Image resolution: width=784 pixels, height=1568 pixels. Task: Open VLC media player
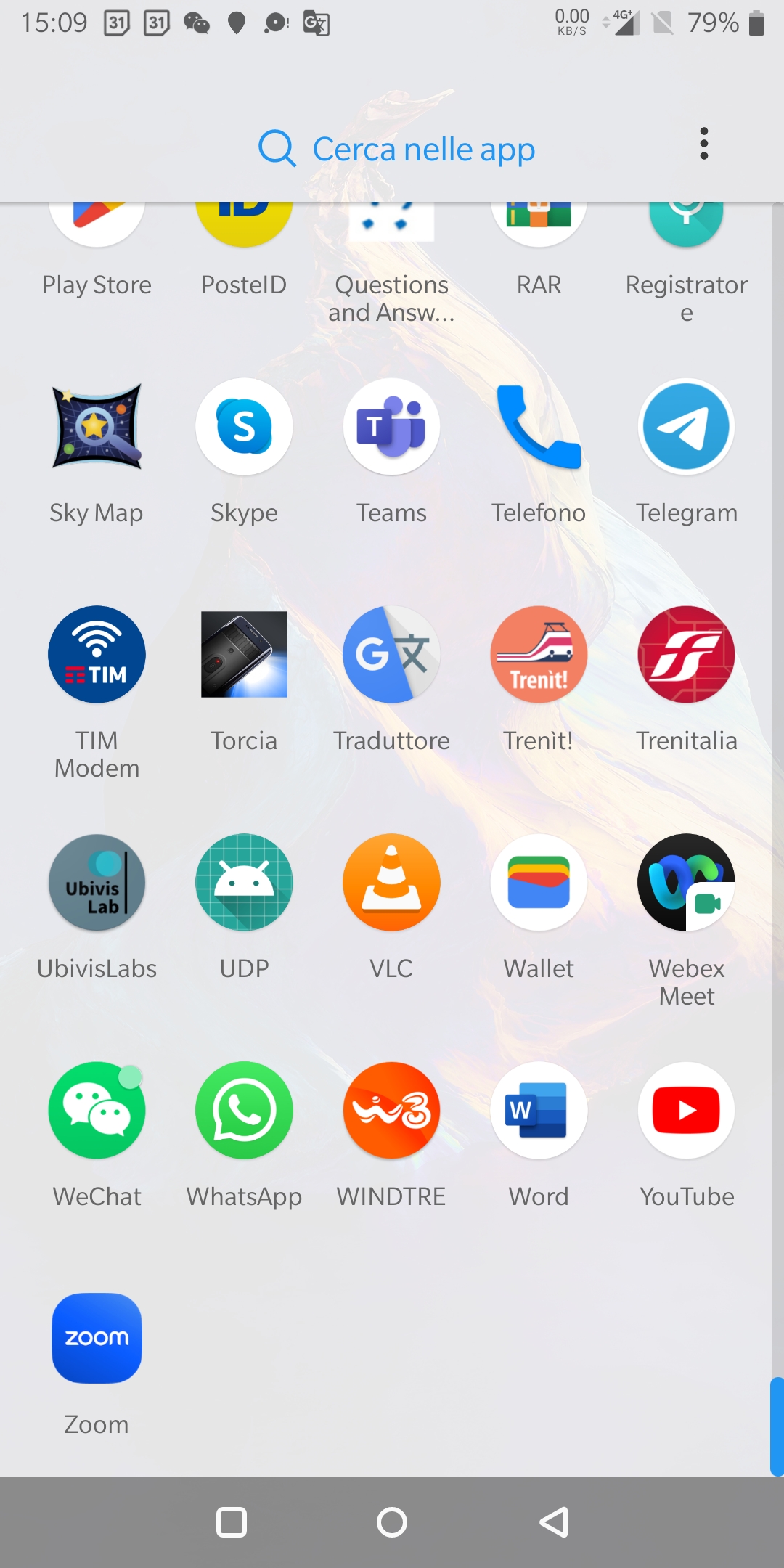tap(391, 883)
